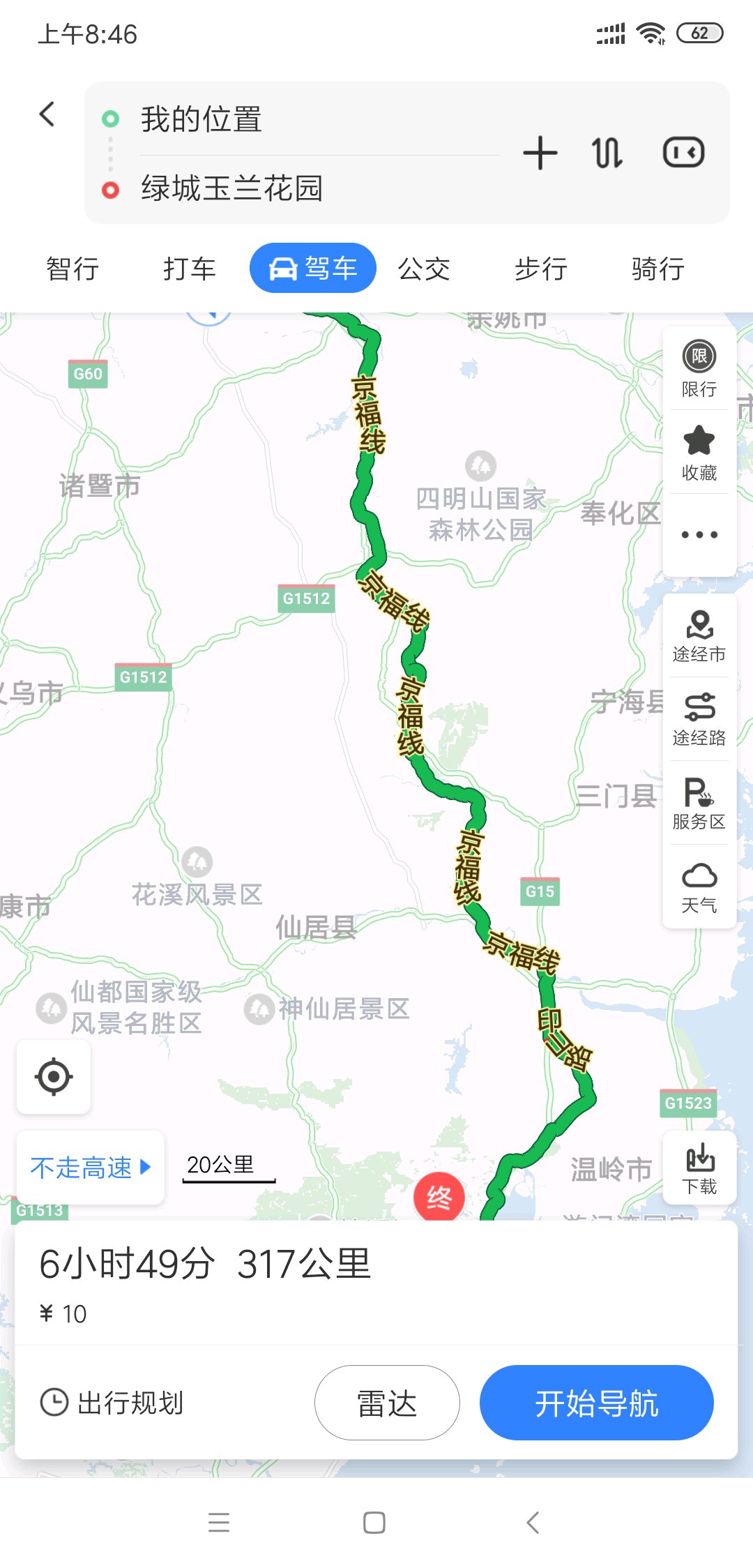Enable 雷达 radar mode
The image size is (753, 1568).
coord(387,1403)
